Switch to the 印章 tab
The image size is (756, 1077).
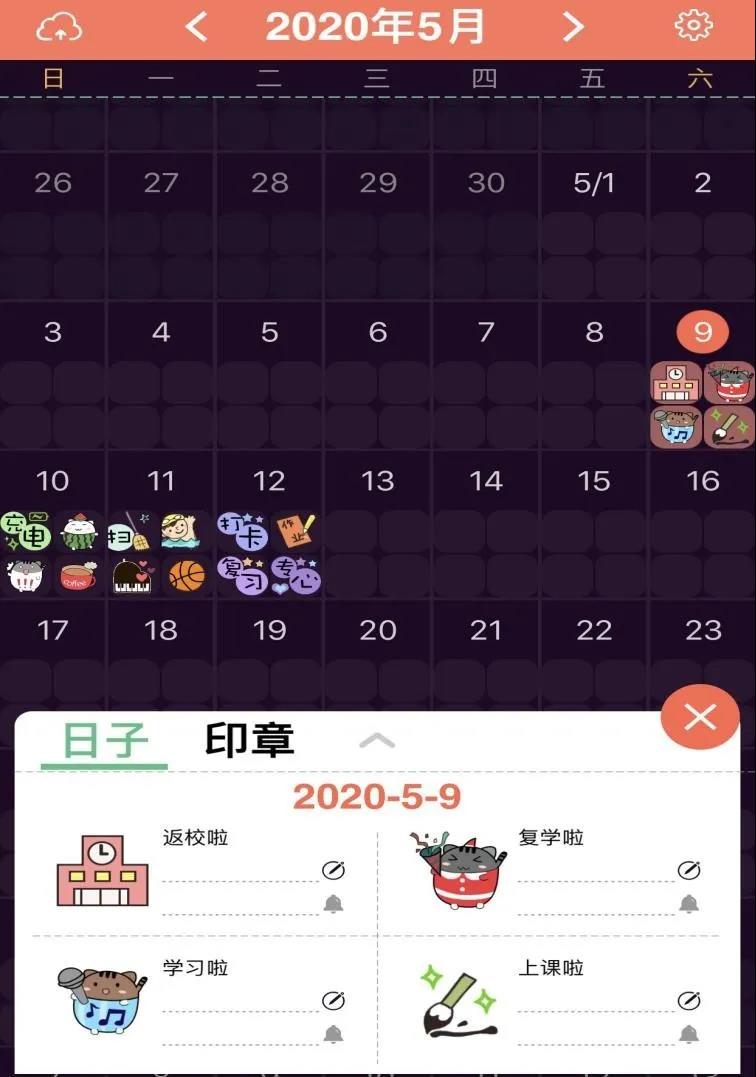pyautogui.click(x=249, y=741)
